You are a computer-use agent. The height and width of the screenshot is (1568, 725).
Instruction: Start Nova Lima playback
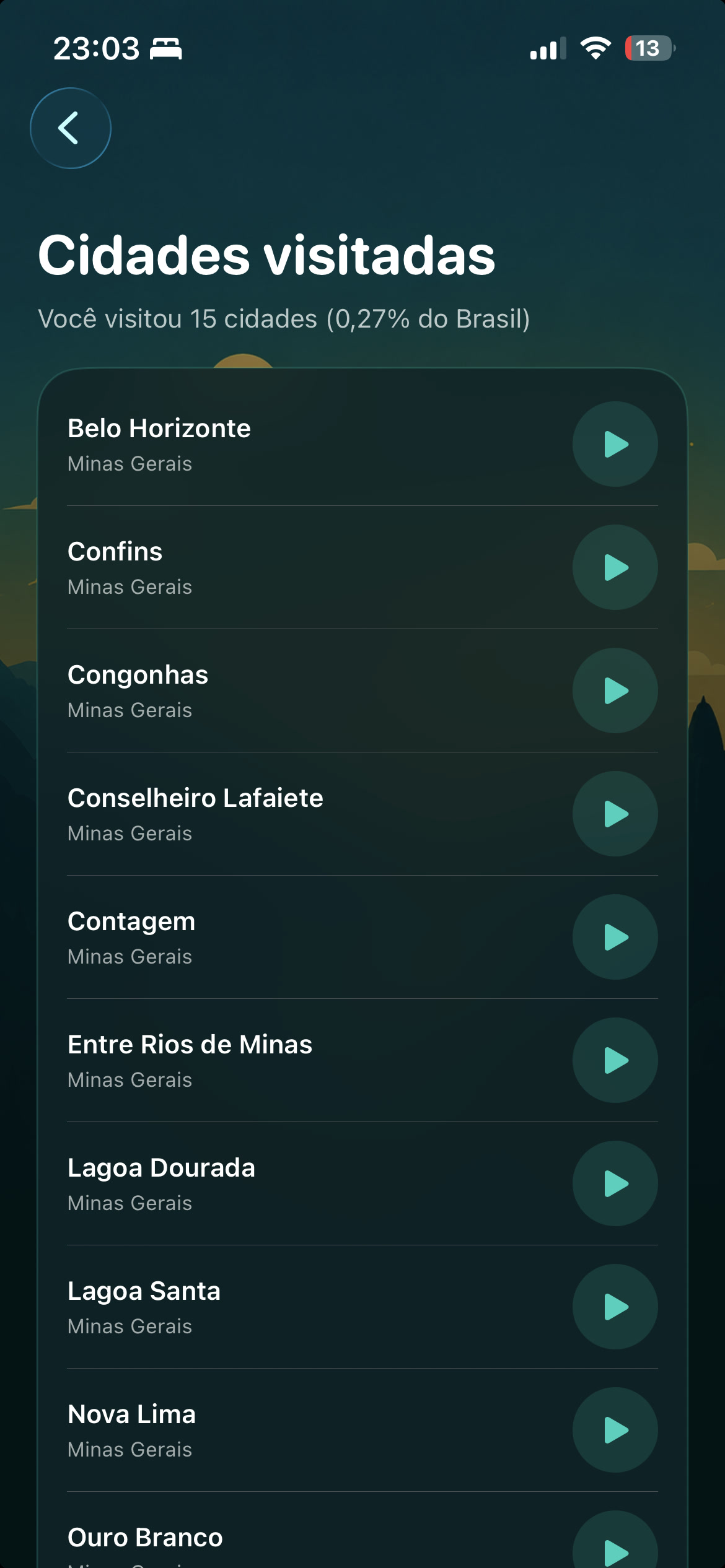(x=615, y=1430)
